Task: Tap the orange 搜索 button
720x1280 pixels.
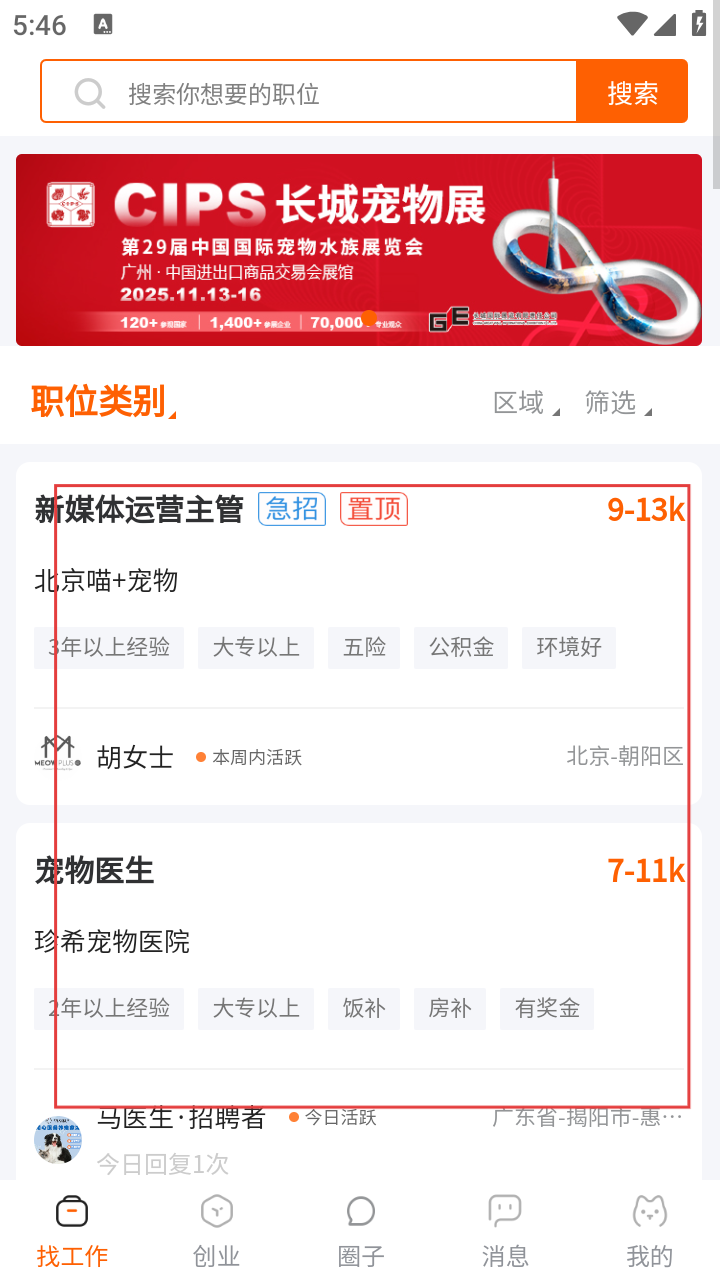Action: tap(632, 93)
